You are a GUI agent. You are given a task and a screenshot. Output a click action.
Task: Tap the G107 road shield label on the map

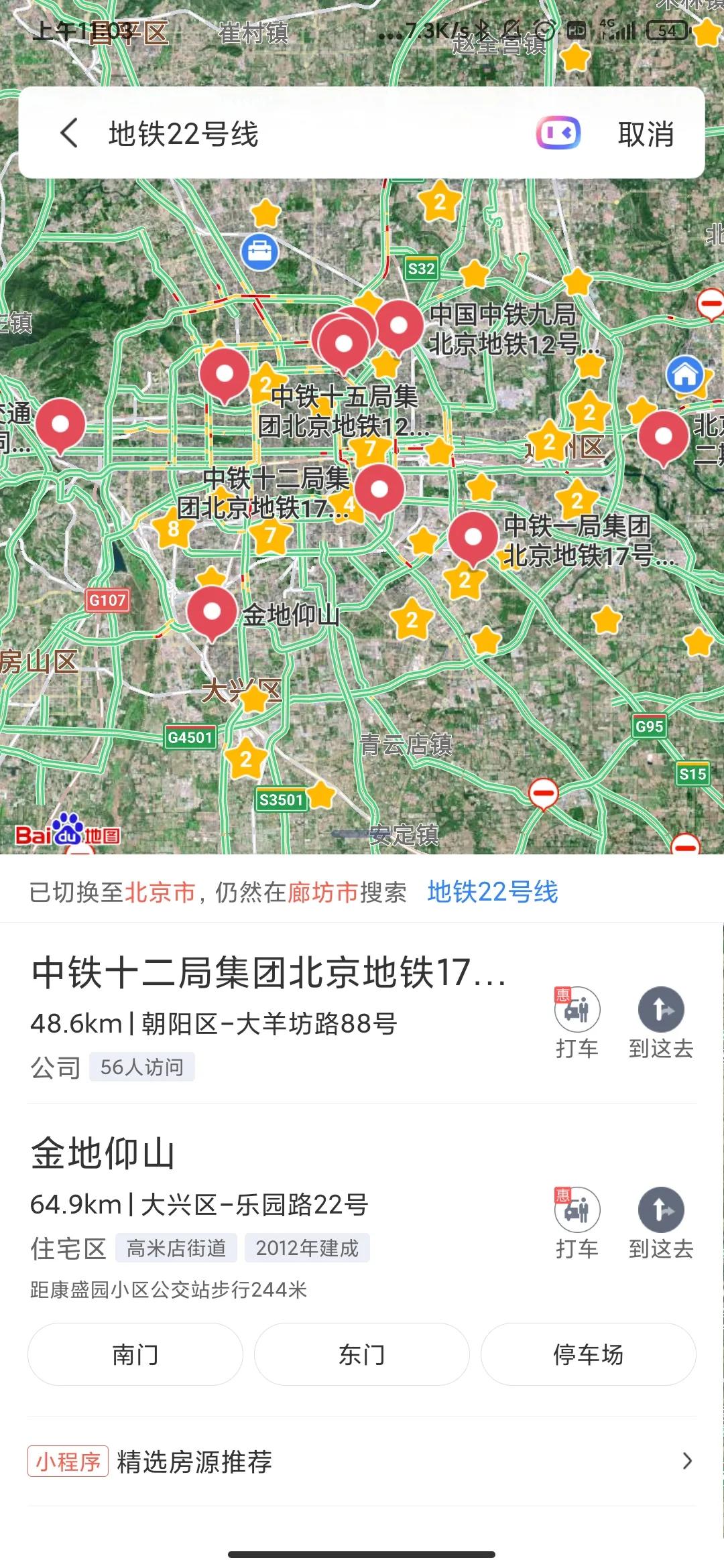(x=107, y=601)
